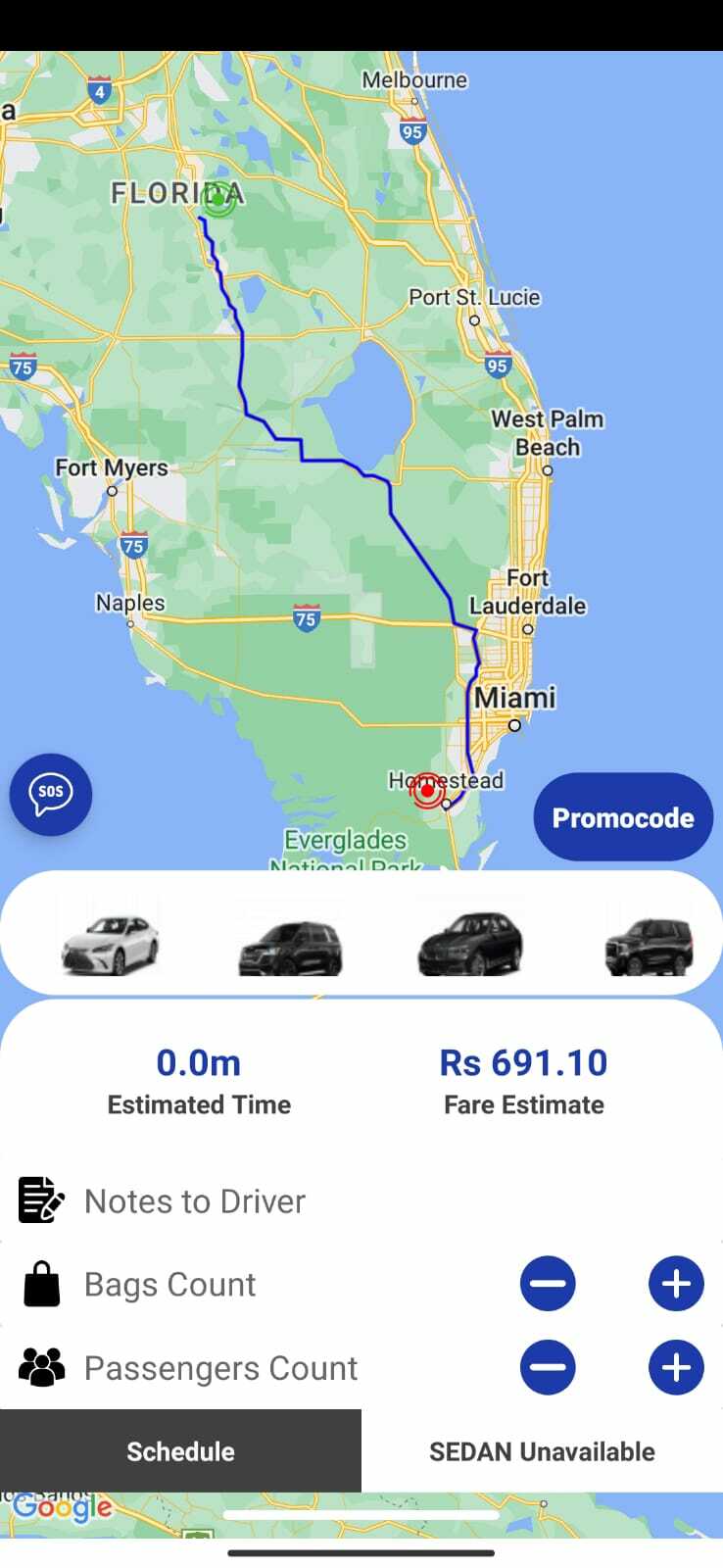Apply a Promocode

[x=622, y=817]
